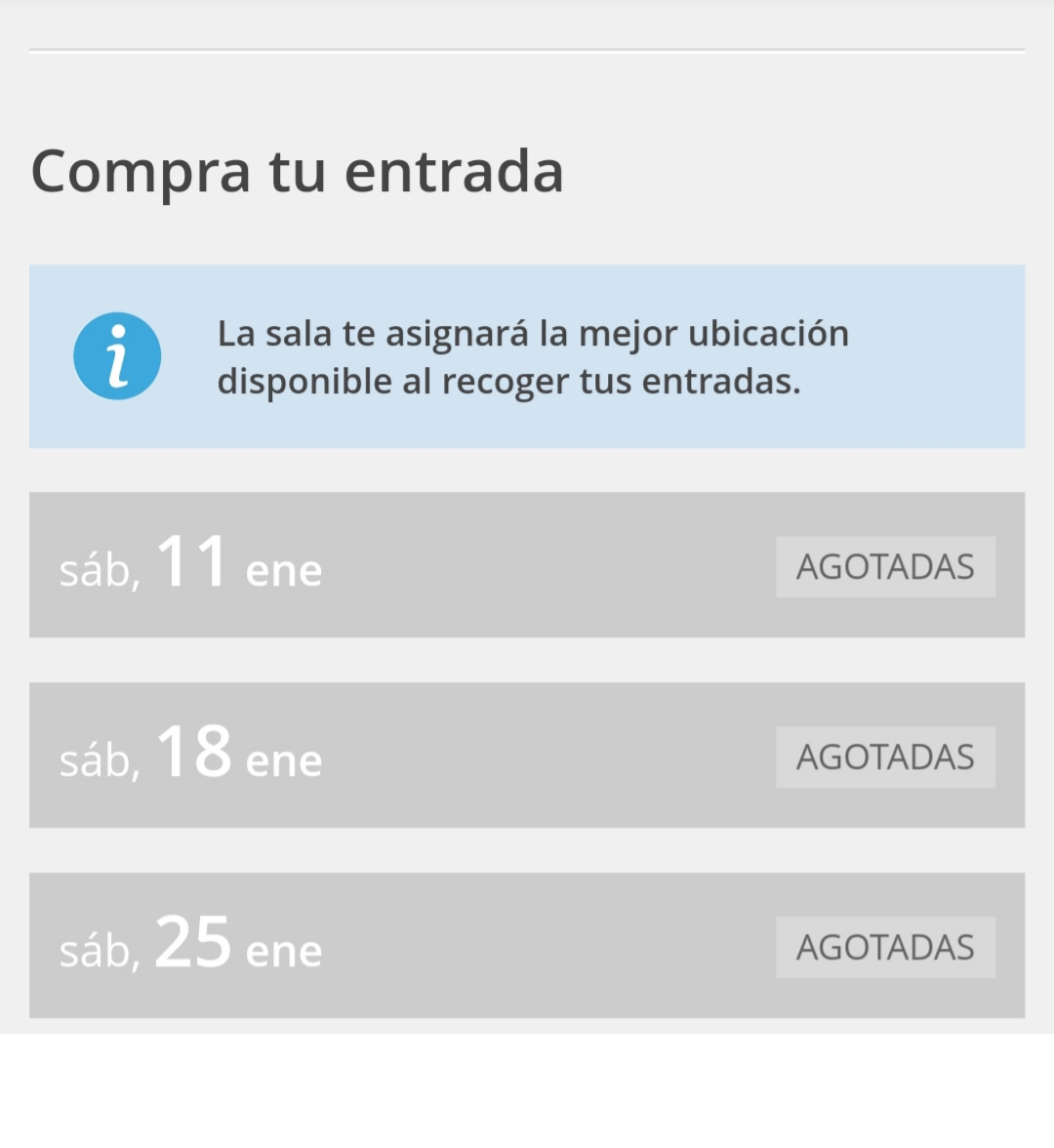Choose the sáb, 18 ene session
This screenshot has width=1054, height=1148.
[x=527, y=756]
